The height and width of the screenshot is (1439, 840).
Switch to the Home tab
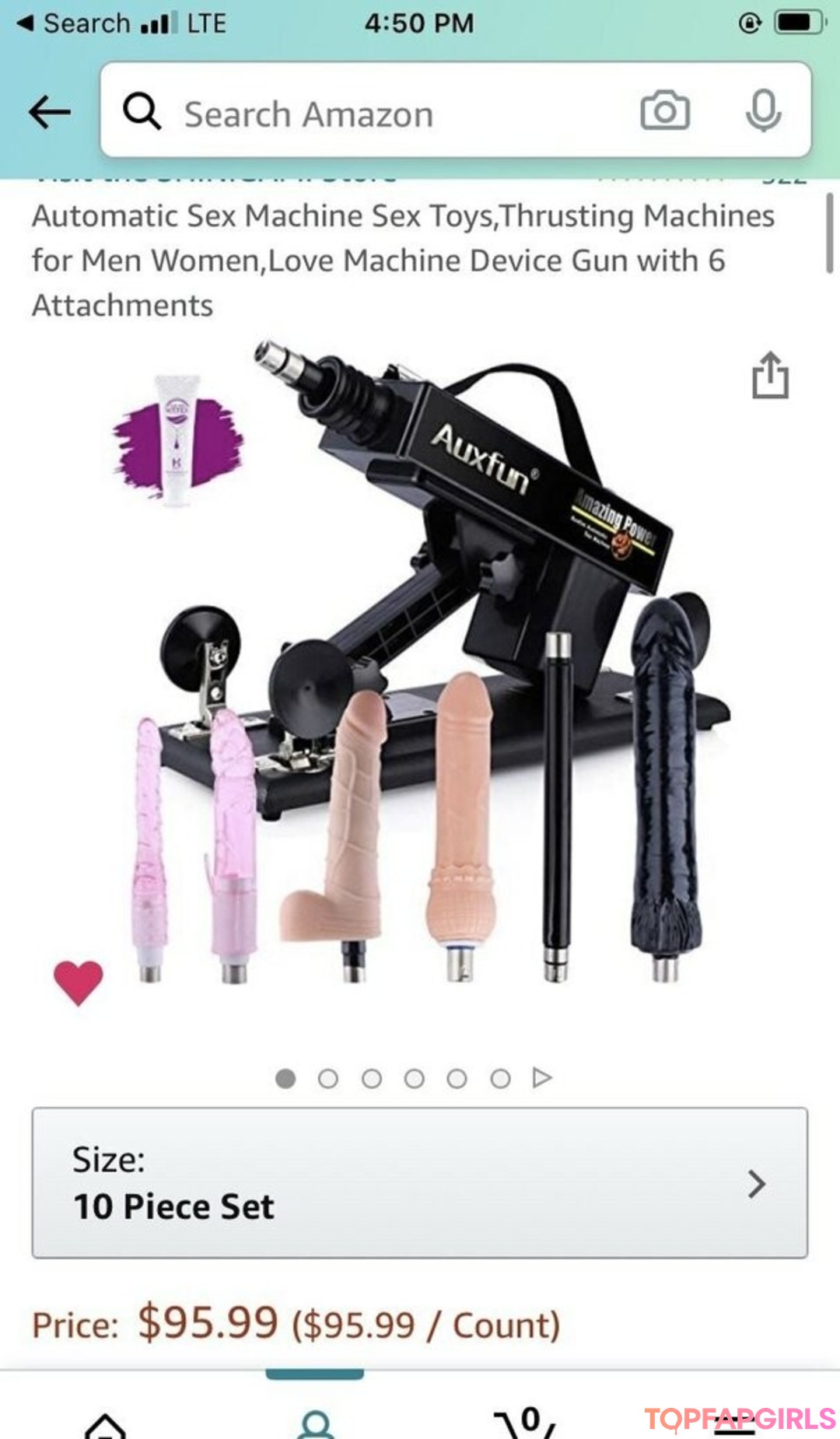(x=105, y=1425)
